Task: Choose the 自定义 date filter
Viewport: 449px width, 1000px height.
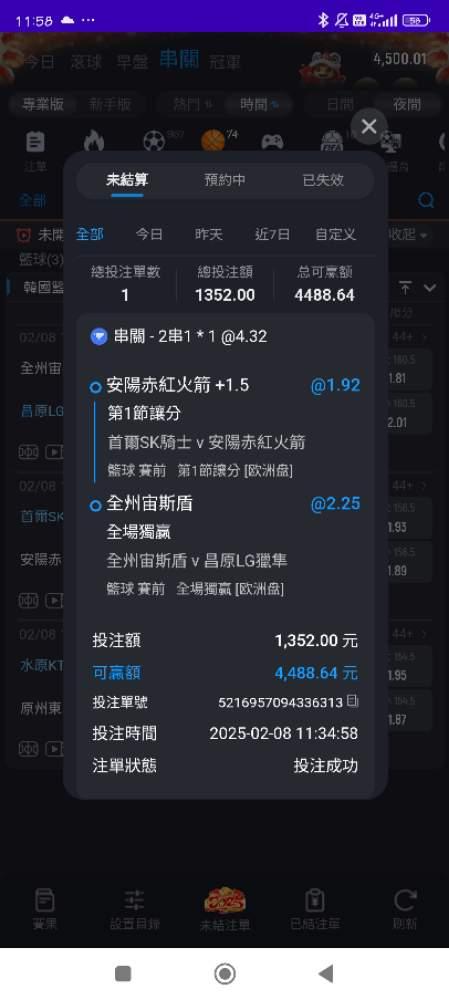Action: [335, 234]
